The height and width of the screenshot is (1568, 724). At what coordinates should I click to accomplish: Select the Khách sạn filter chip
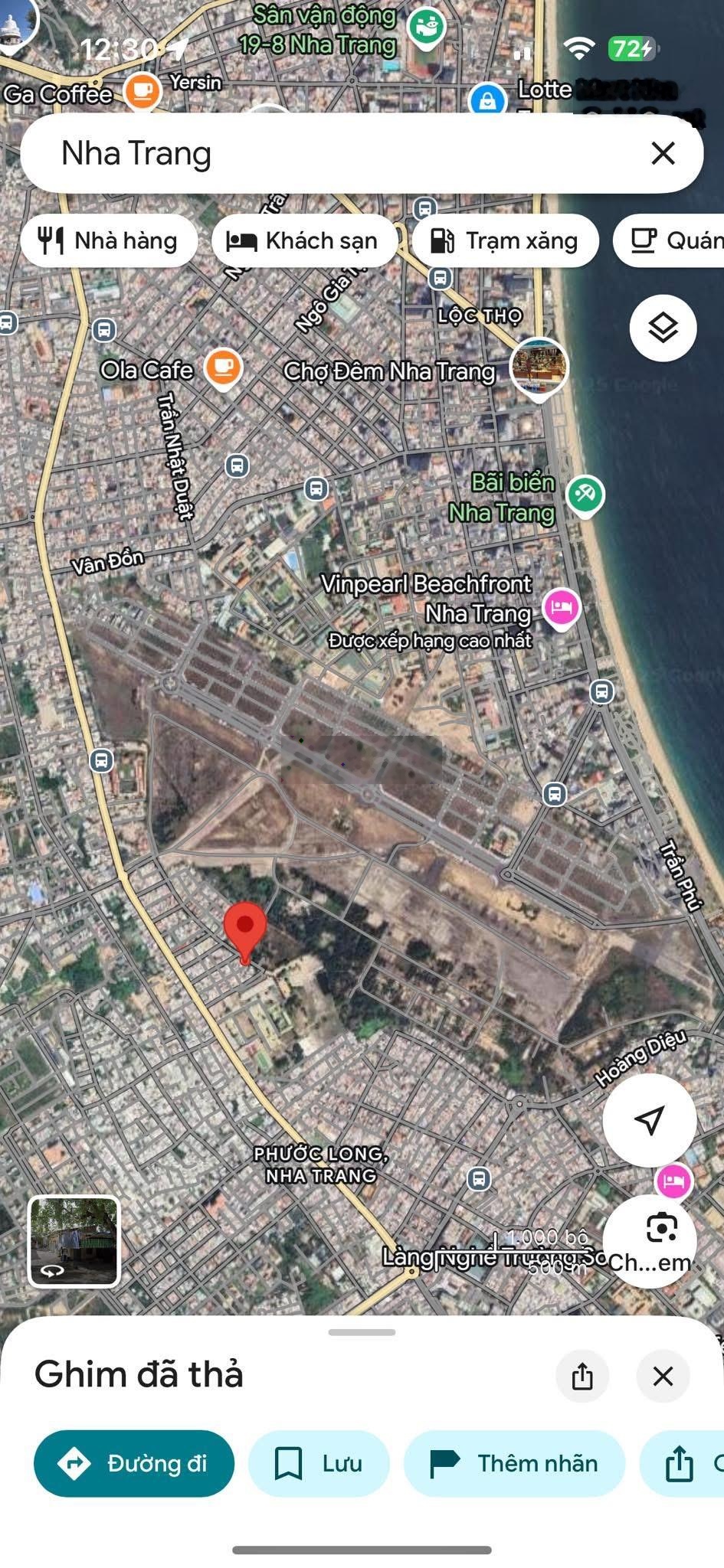[303, 241]
